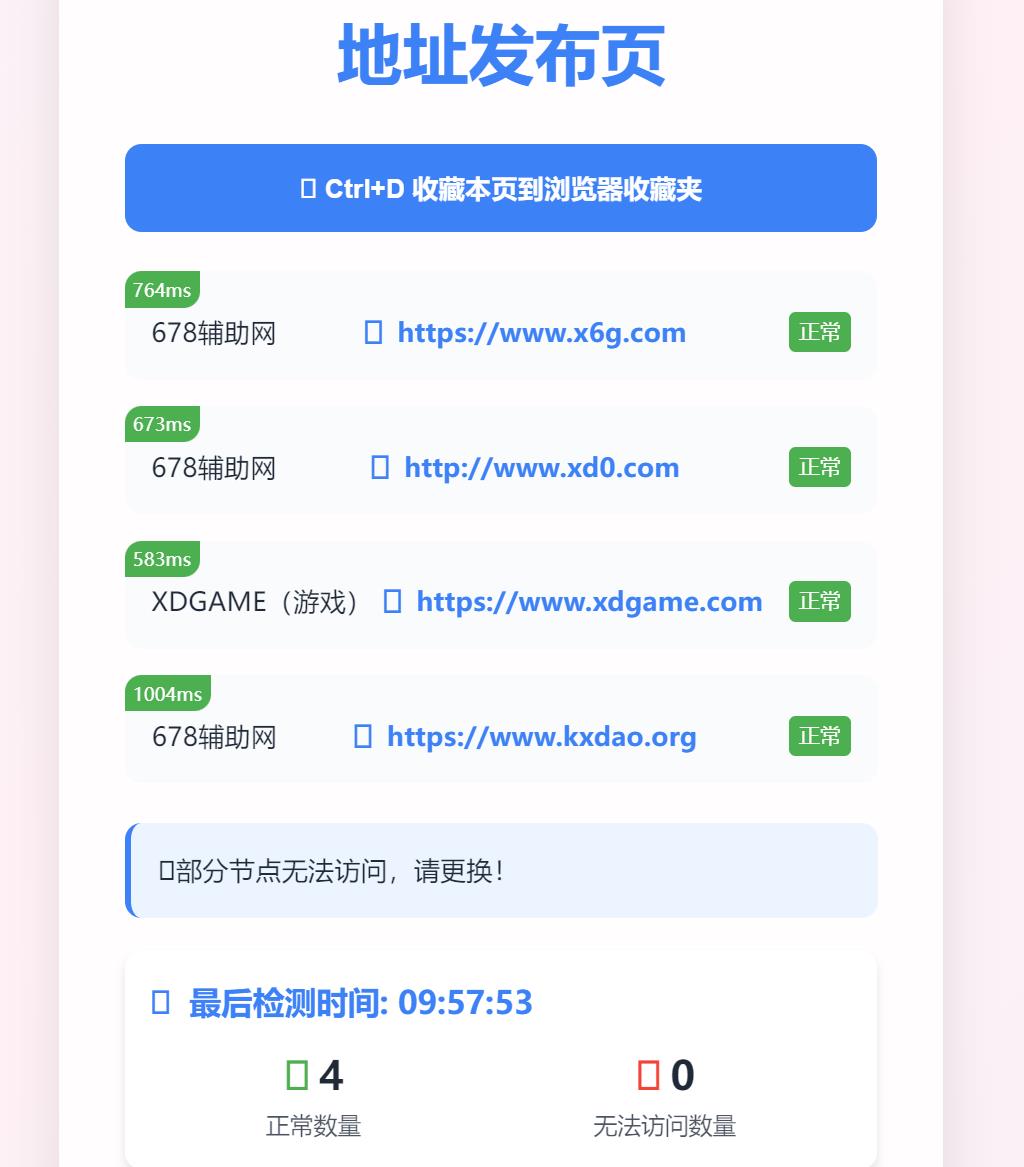Open the http://www.xd0.com link
Image resolution: width=1024 pixels, height=1167 pixels.
tap(541, 468)
